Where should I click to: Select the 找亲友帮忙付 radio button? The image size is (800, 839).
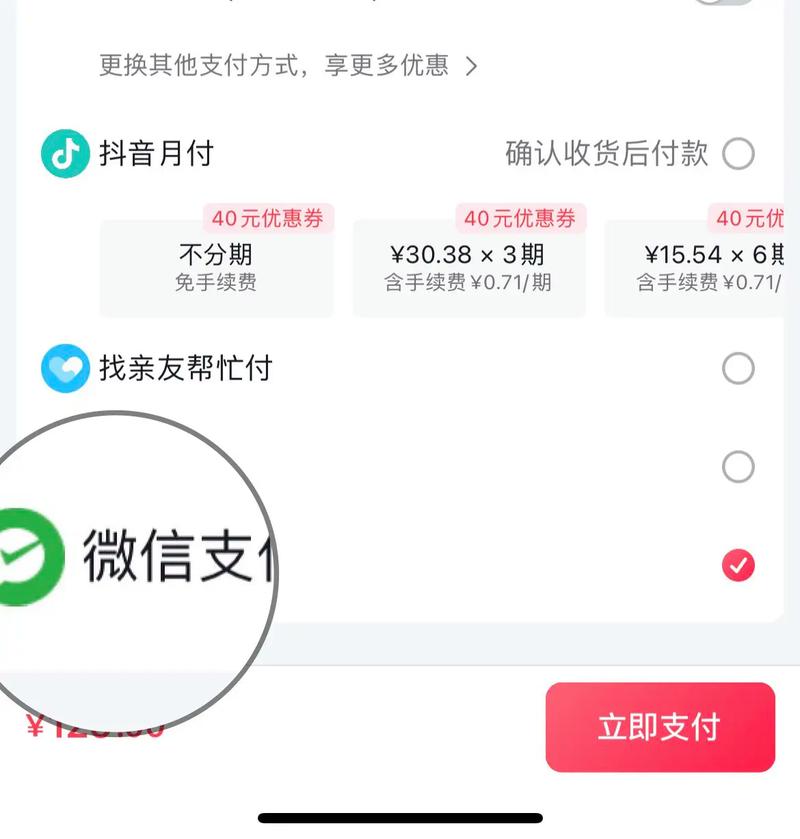pos(738,368)
